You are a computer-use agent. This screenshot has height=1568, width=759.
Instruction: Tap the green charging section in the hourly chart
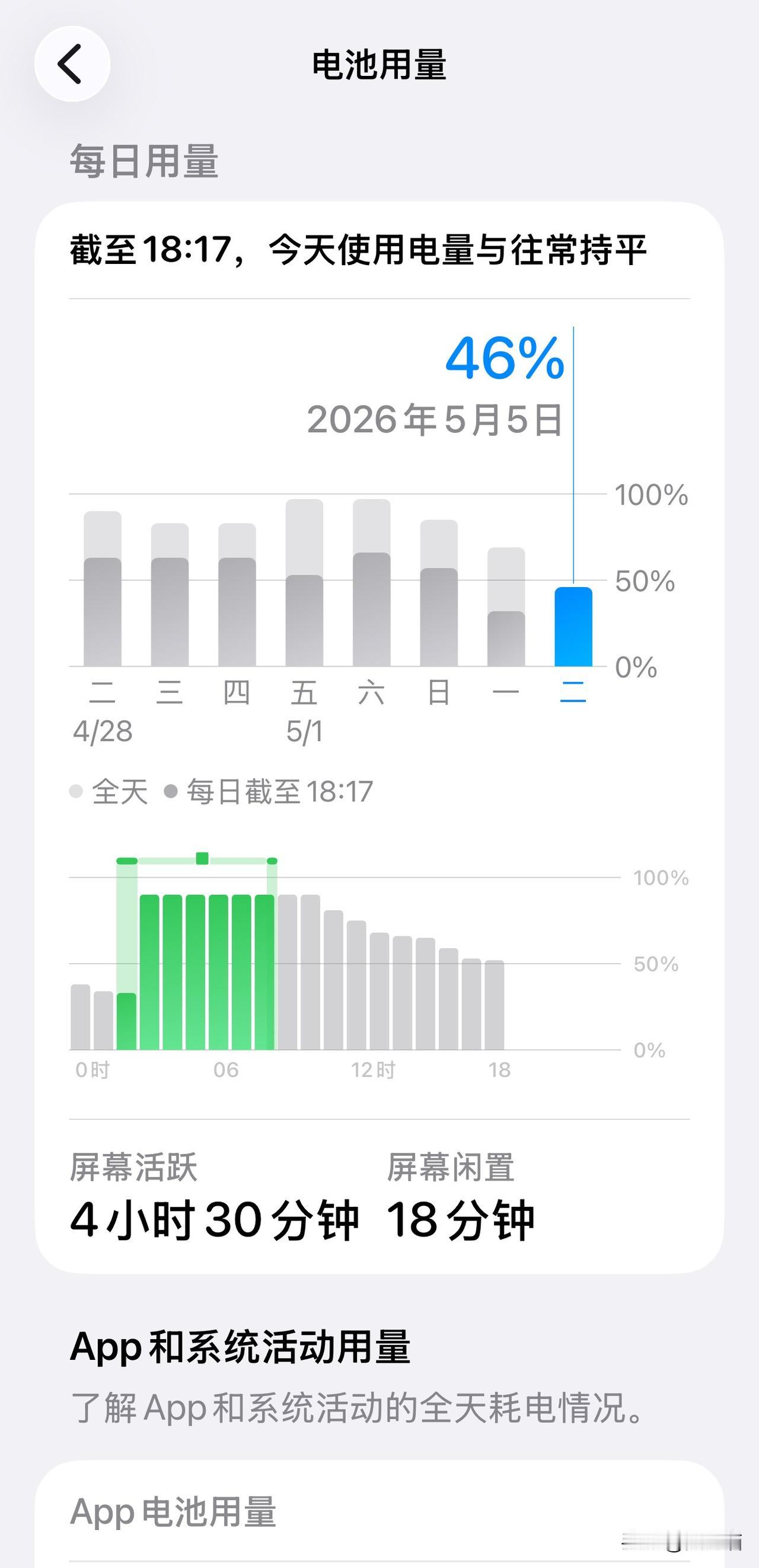click(197, 953)
